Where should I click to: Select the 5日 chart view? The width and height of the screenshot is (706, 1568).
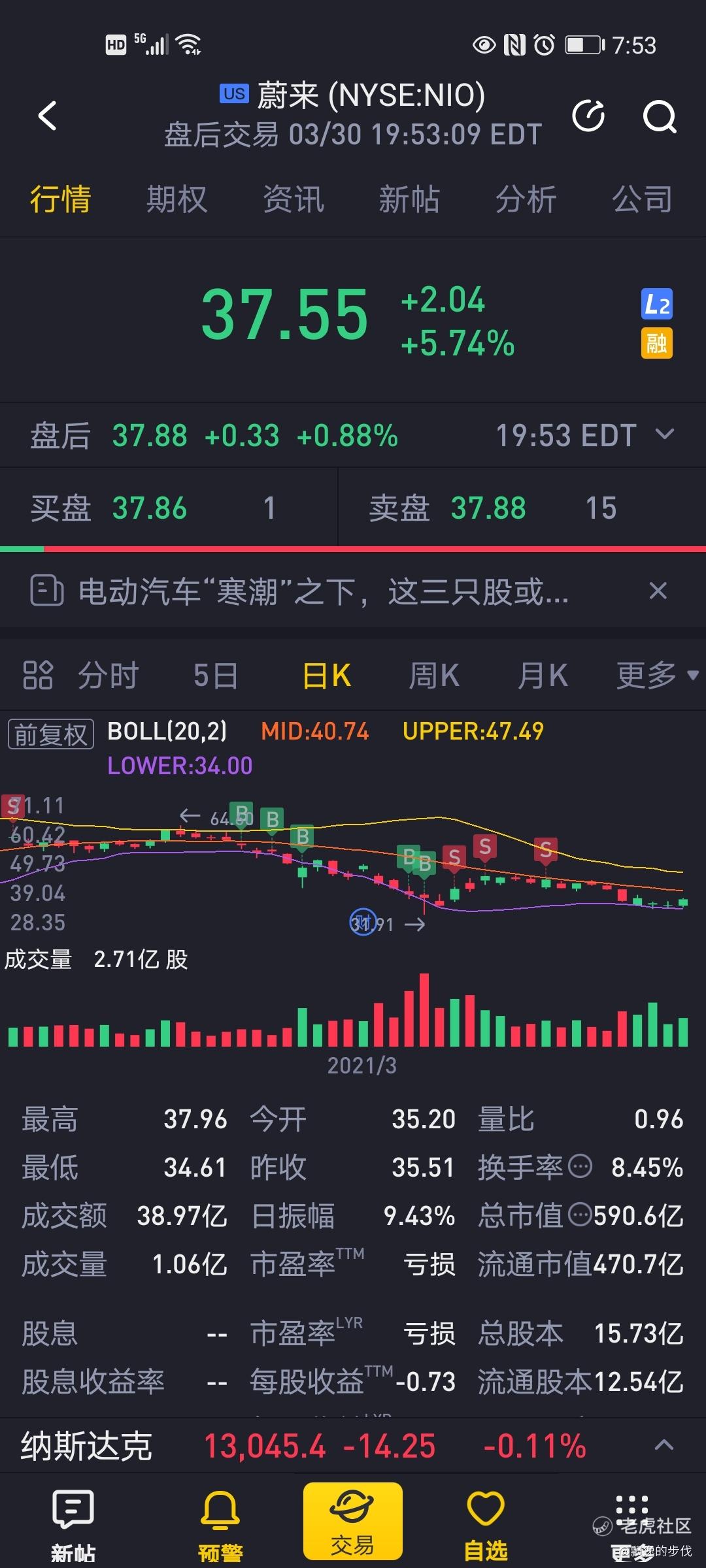point(216,676)
